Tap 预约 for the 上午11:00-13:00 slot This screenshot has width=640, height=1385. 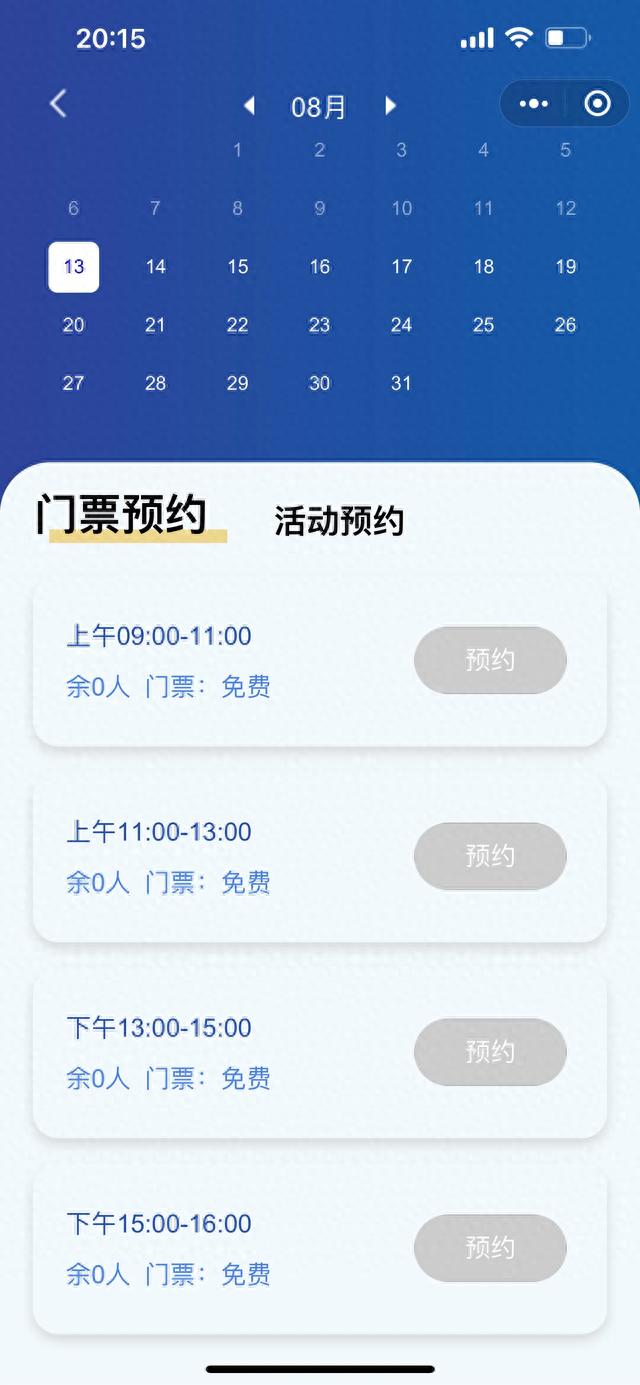point(490,856)
